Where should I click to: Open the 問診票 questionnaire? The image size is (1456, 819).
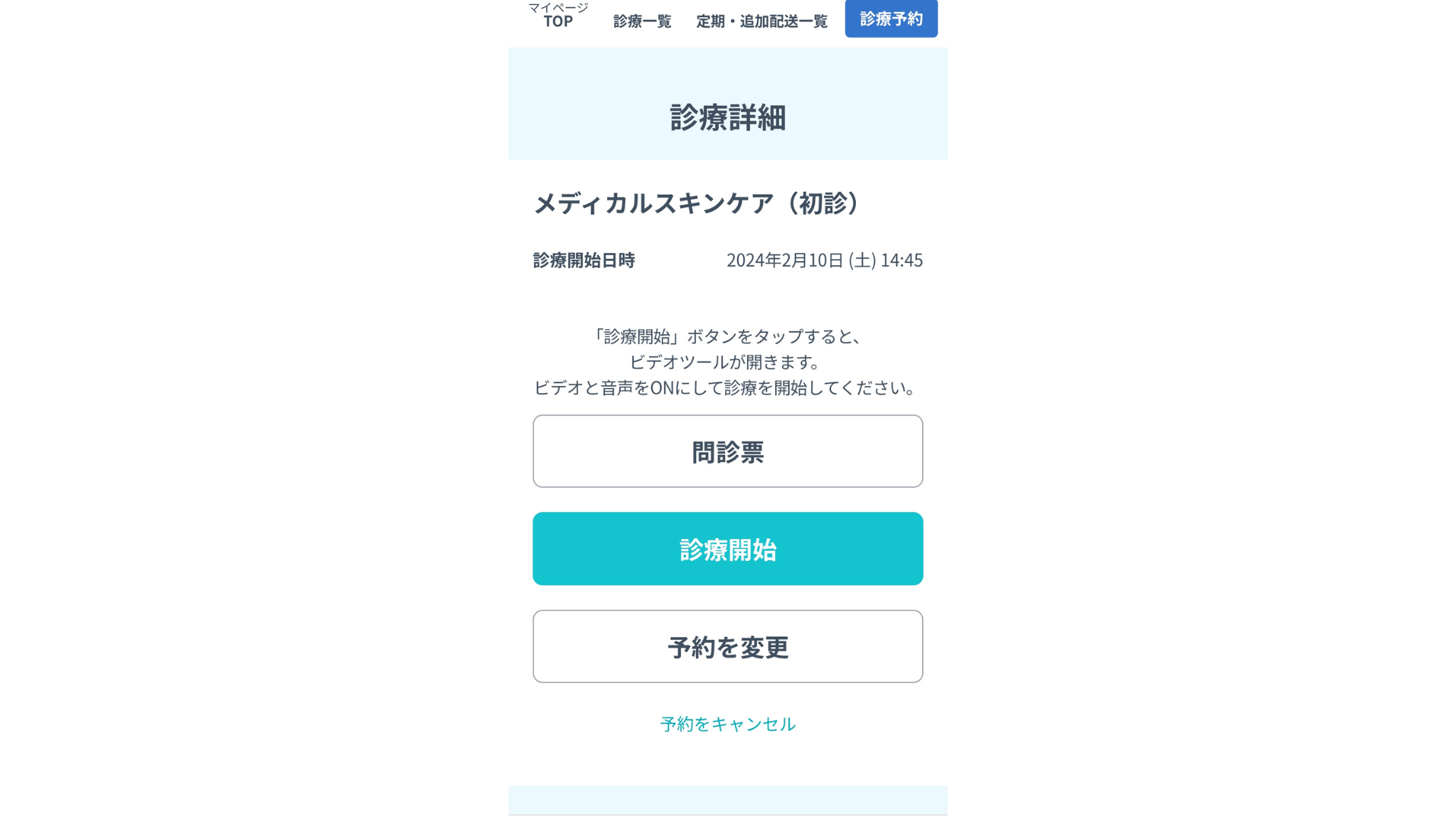pos(727,451)
